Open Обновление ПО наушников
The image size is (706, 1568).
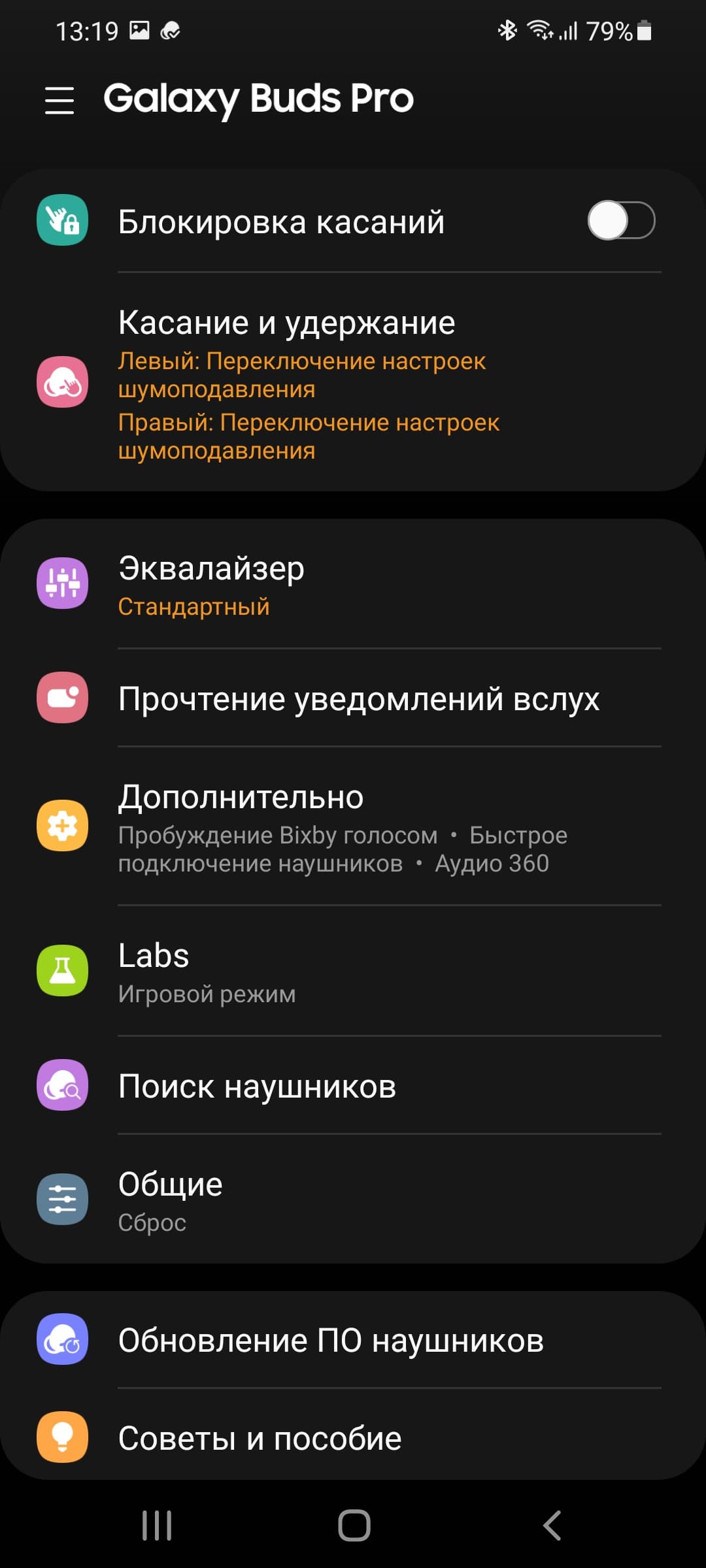coord(353,1341)
